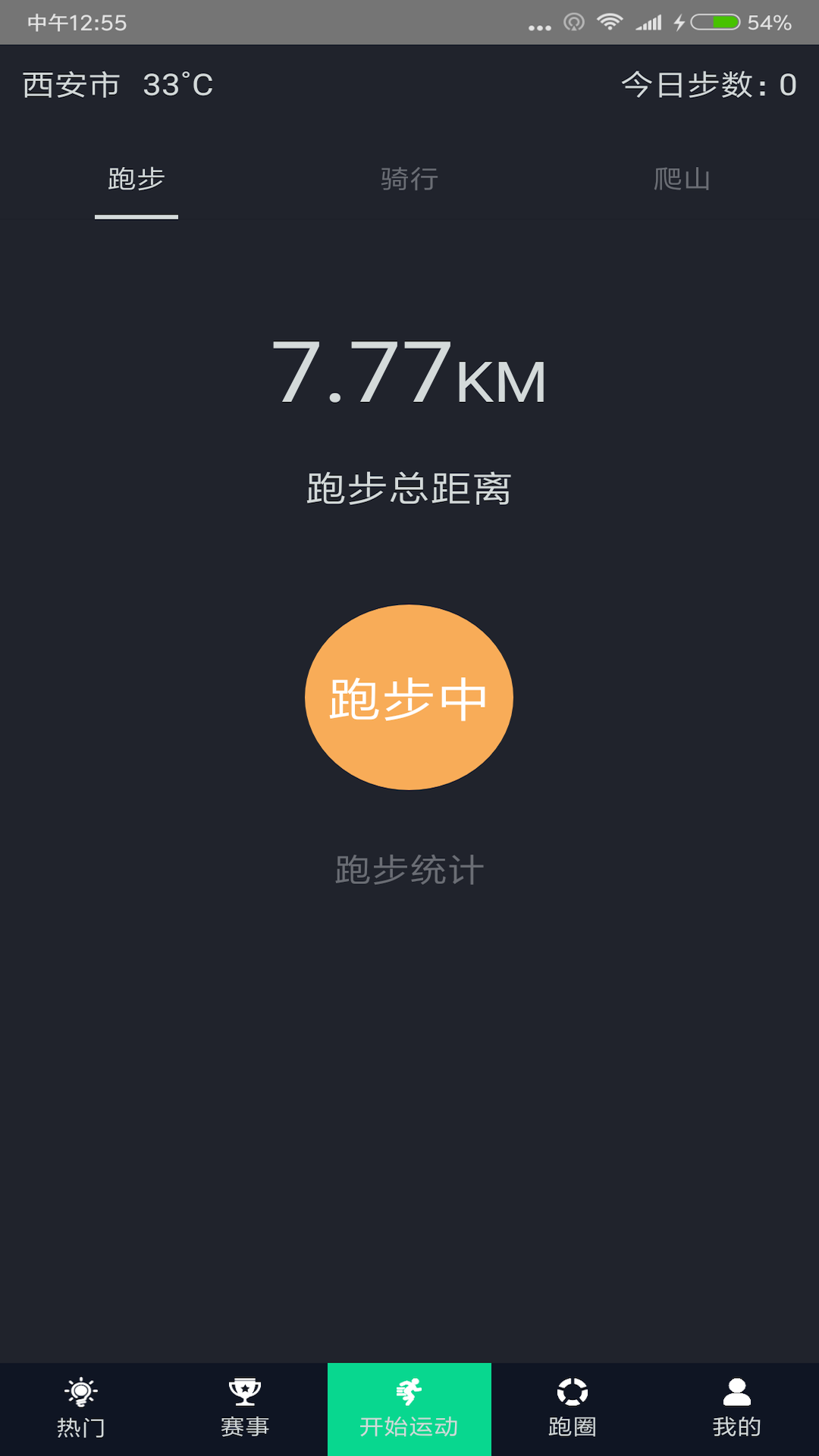Open the 赛事 events tab
This screenshot has width=819, height=1456.
[245, 1409]
